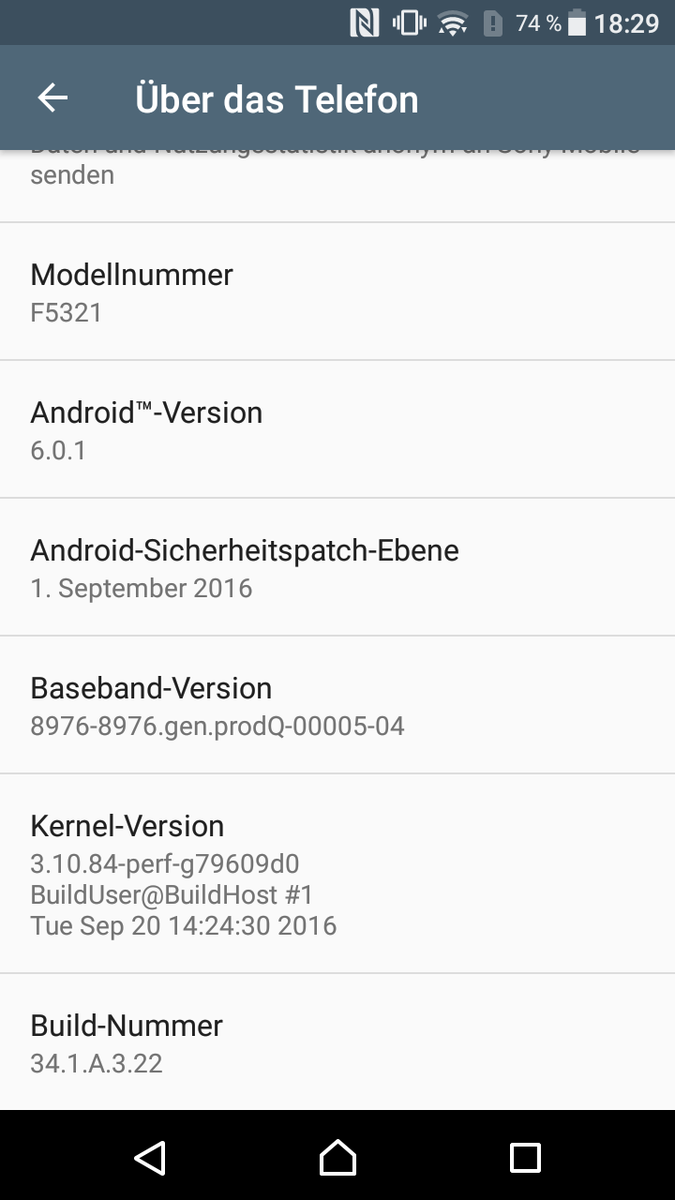Open the Android-Sicherheitspatch-Ebene row
The image size is (675, 1200).
tap(337, 567)
